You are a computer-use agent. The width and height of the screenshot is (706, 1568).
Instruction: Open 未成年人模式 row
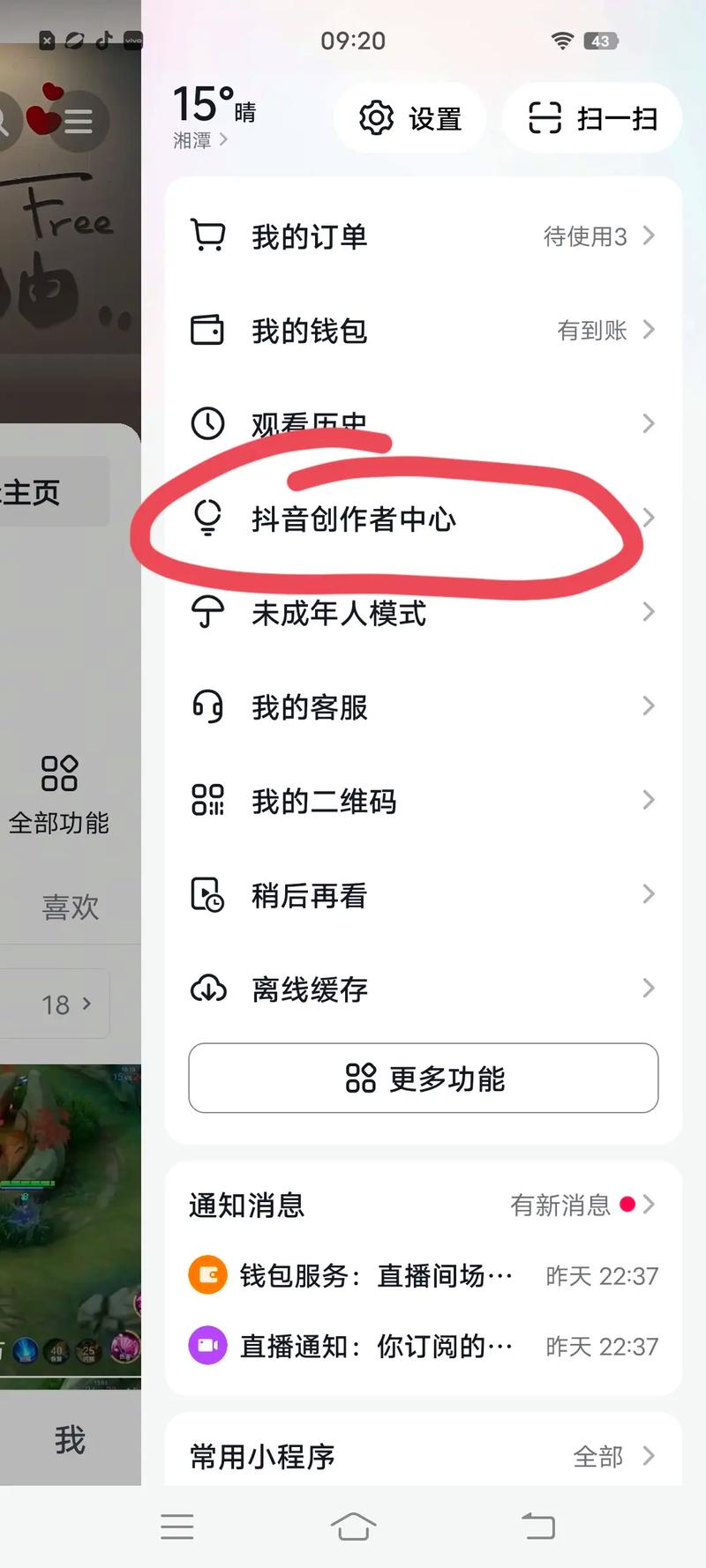[x=423, y=612]
